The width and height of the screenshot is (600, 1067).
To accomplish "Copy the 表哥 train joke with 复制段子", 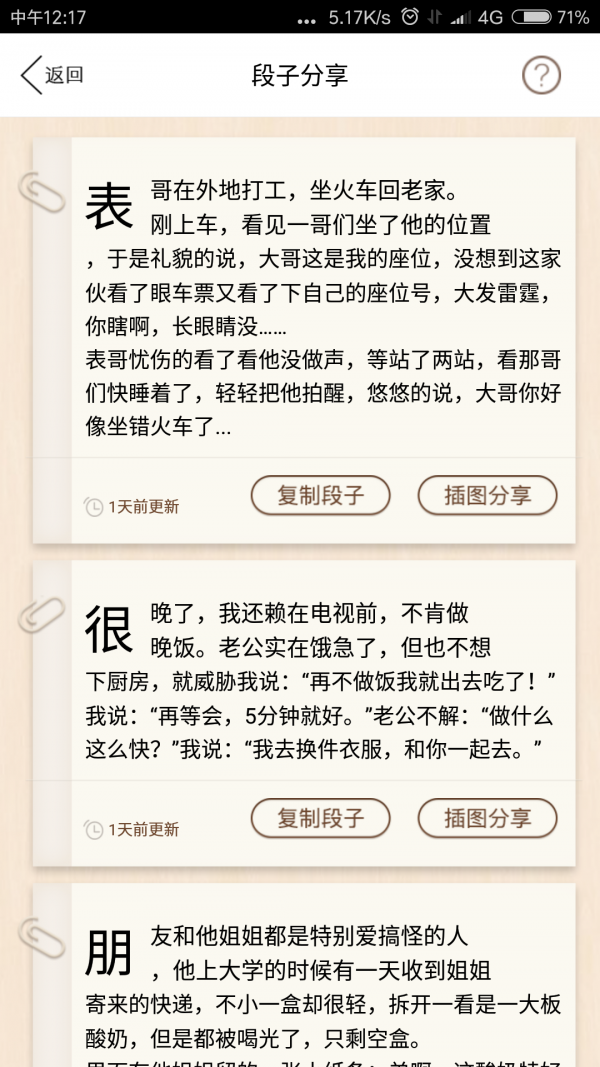I will click(320, 495).
